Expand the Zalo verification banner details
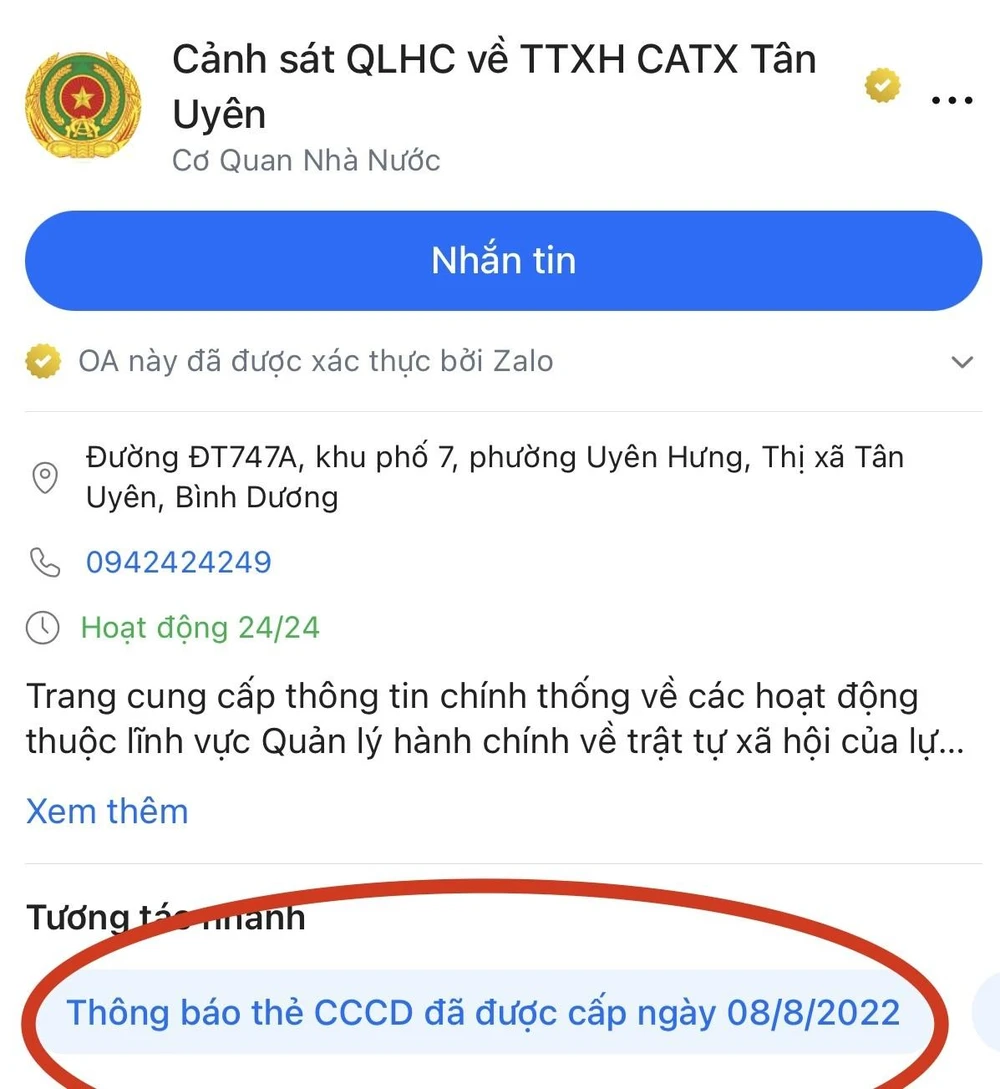This screenshot has height=1089, width=1000. point(960,362)
